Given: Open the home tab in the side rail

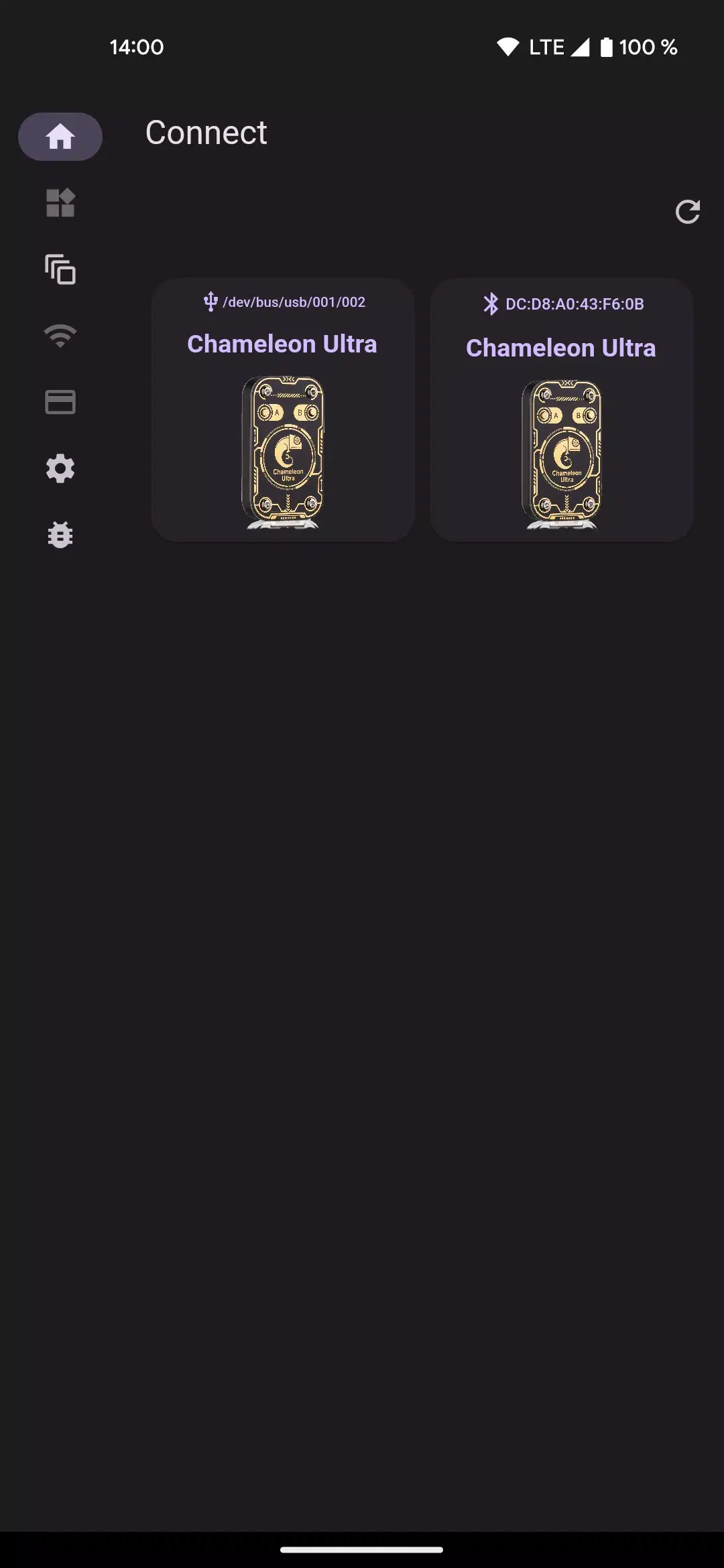Looking at the screenshot, I should click(60, 137).
